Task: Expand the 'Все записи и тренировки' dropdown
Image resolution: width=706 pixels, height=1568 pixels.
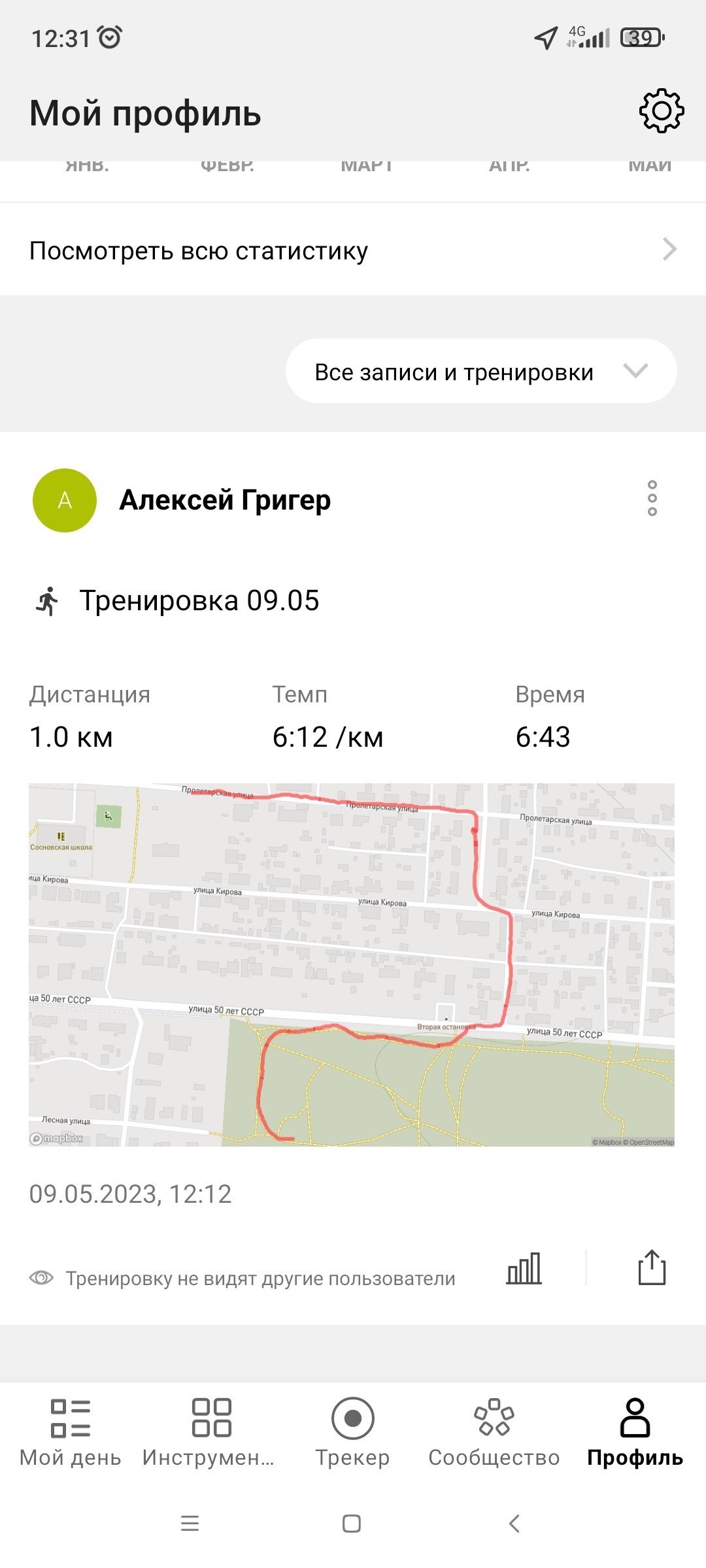Action: [481, 371]
